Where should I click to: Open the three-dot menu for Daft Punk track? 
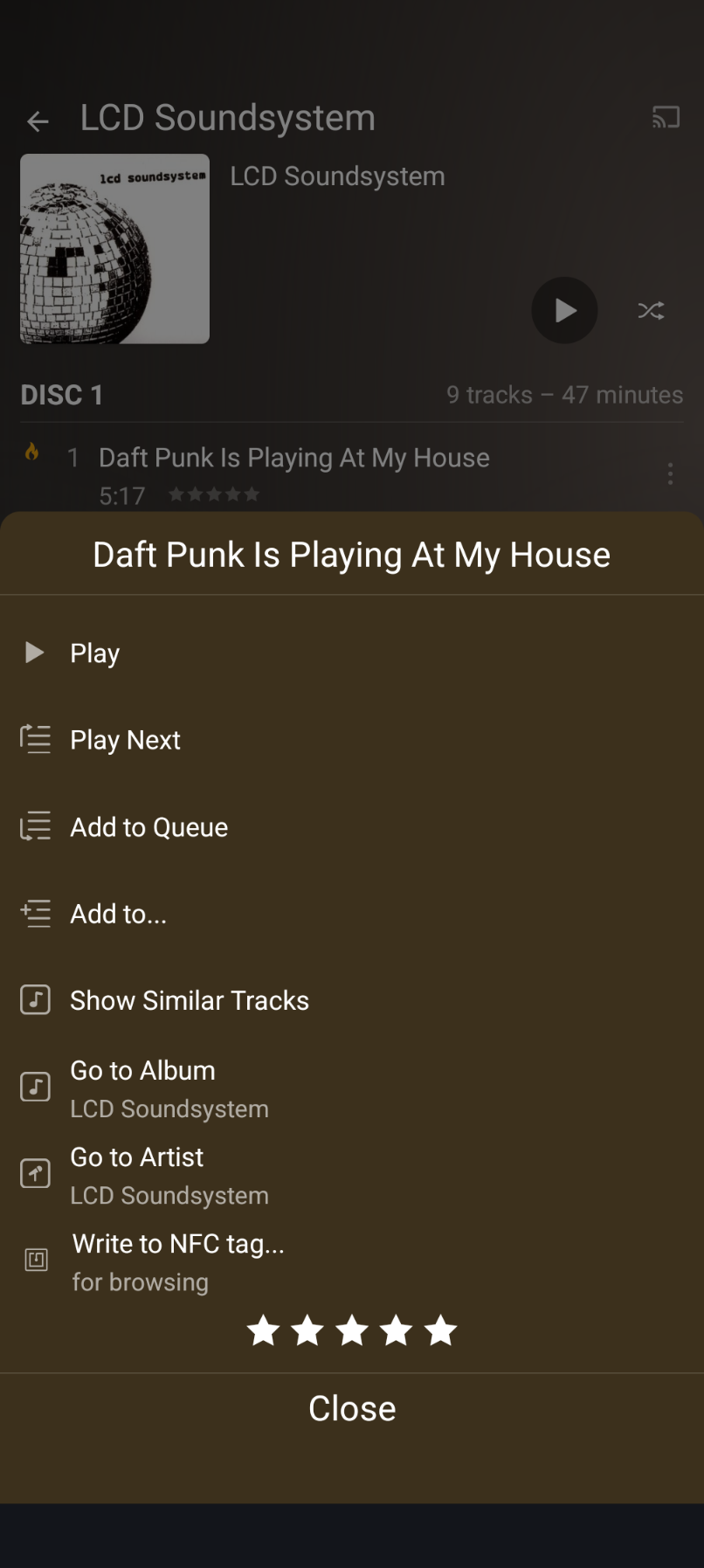click(x=670, y=473)
